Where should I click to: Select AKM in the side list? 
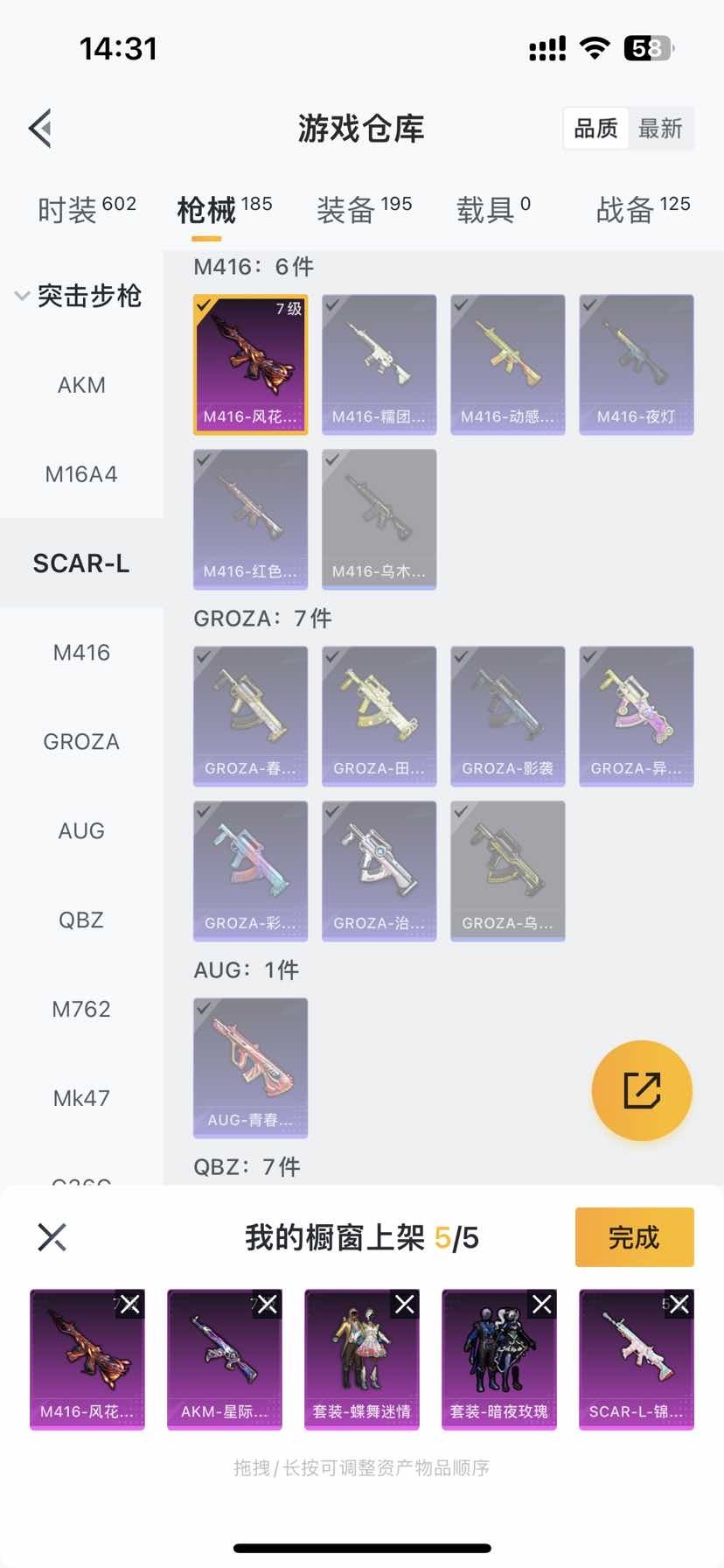[81, 385]
